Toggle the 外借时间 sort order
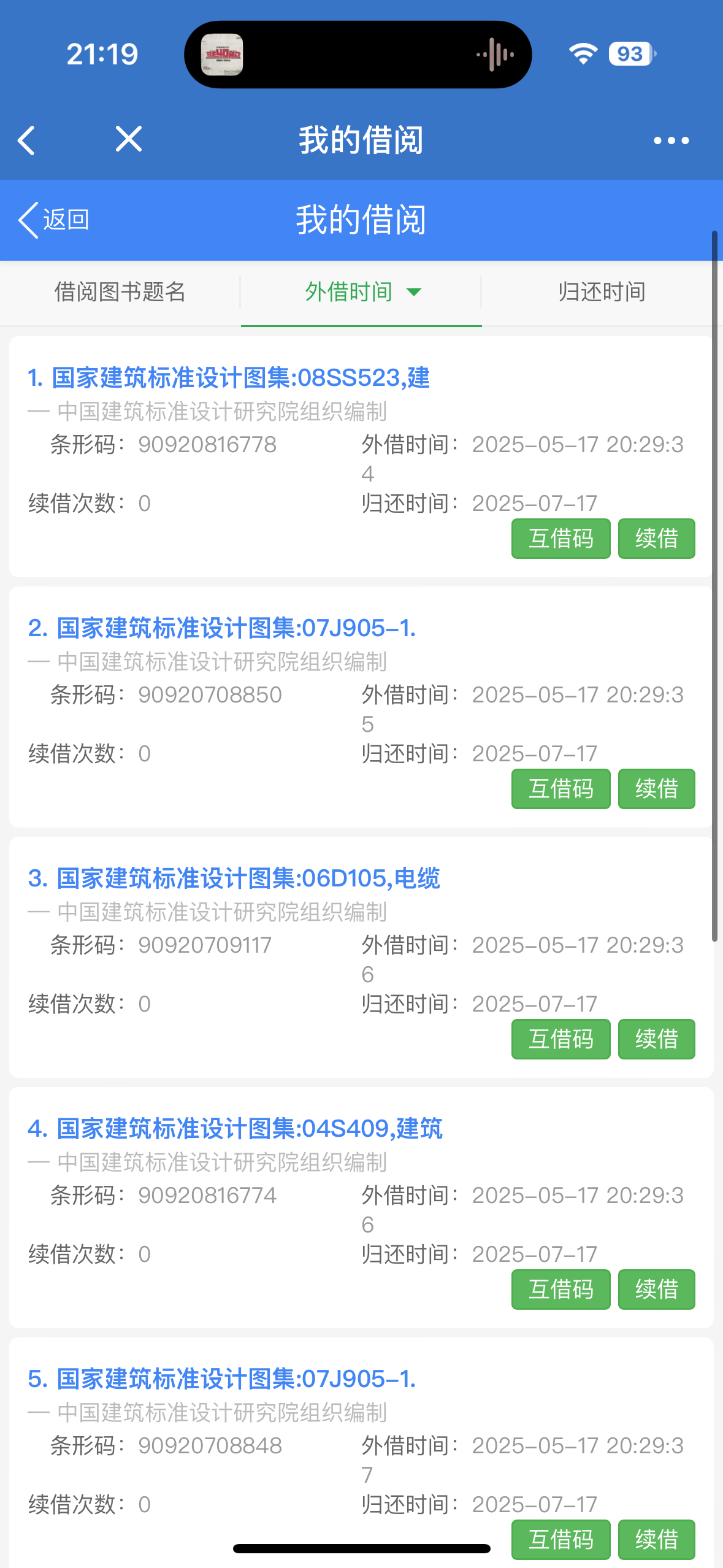 point(362,292)
